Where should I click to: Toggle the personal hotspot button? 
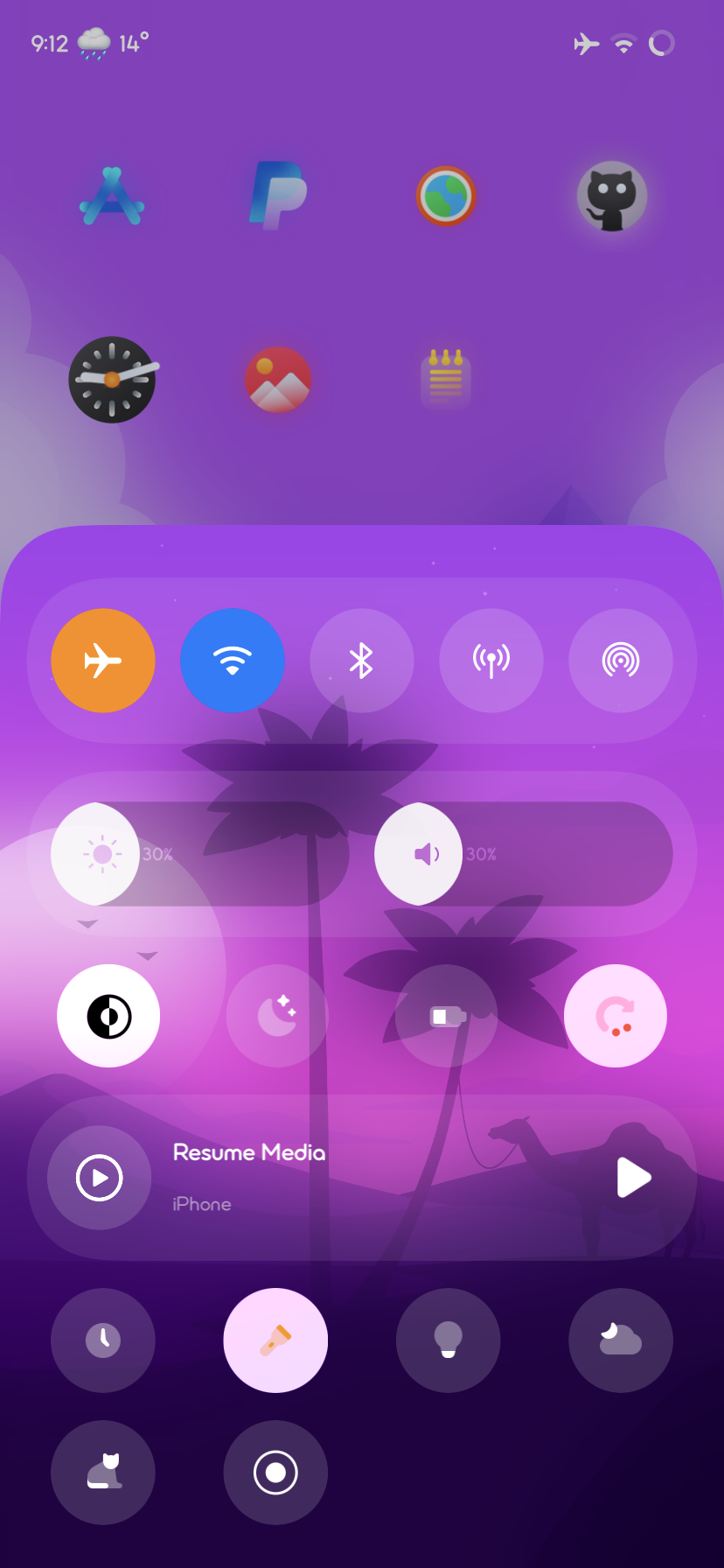click(x=620, y=661)
